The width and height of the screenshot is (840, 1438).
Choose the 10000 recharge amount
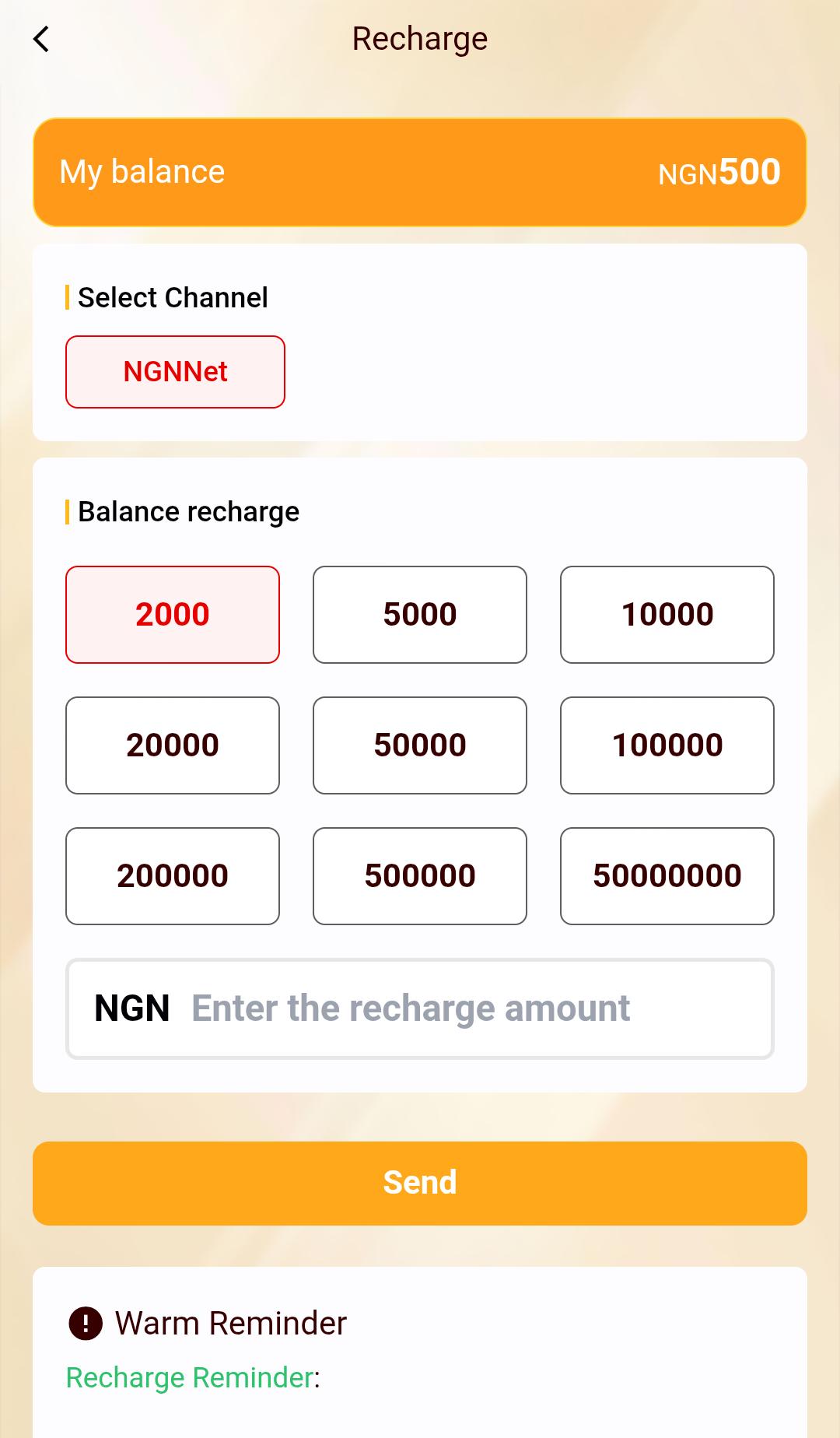coord(667,615)
